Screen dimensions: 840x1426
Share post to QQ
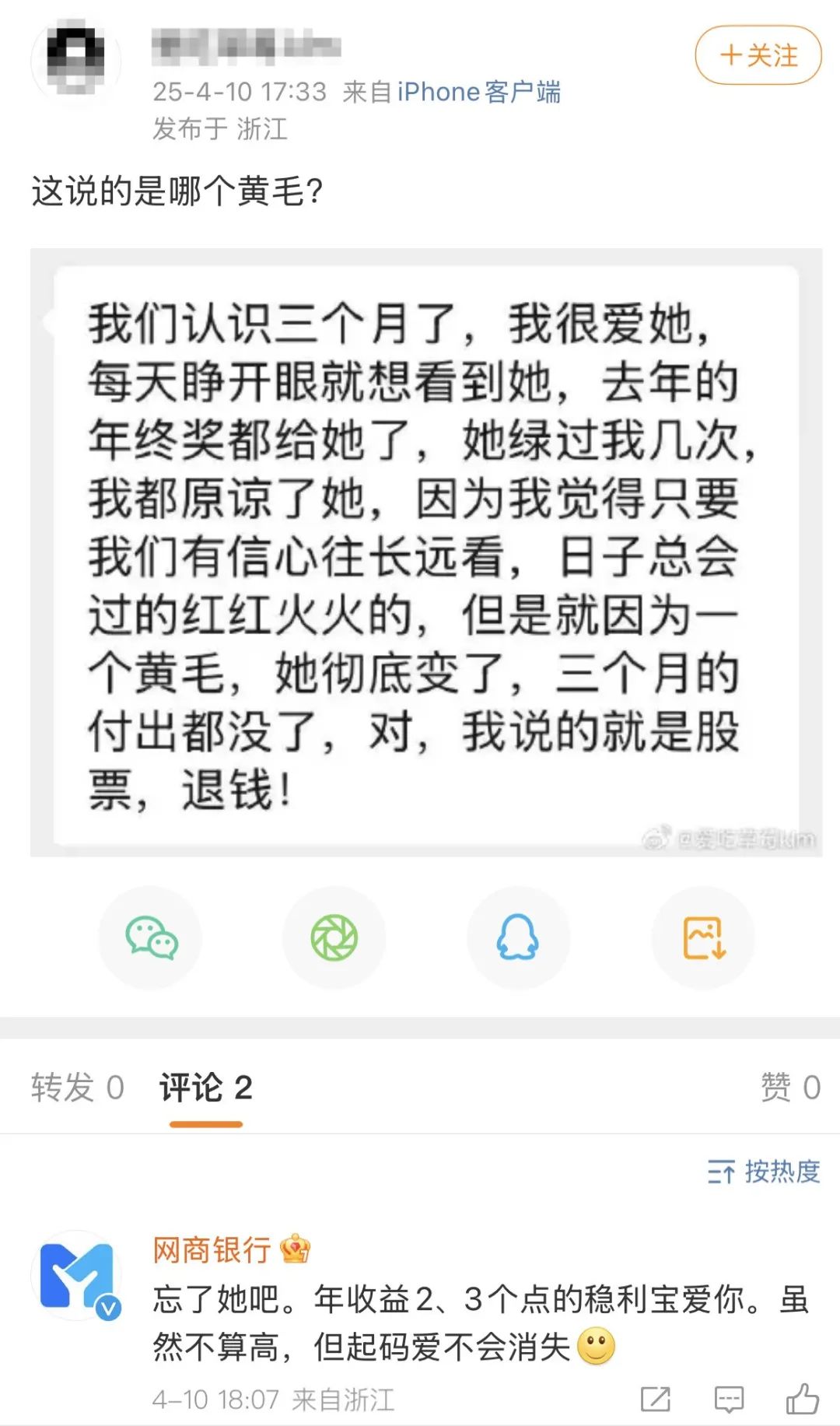tap(518, 937)
